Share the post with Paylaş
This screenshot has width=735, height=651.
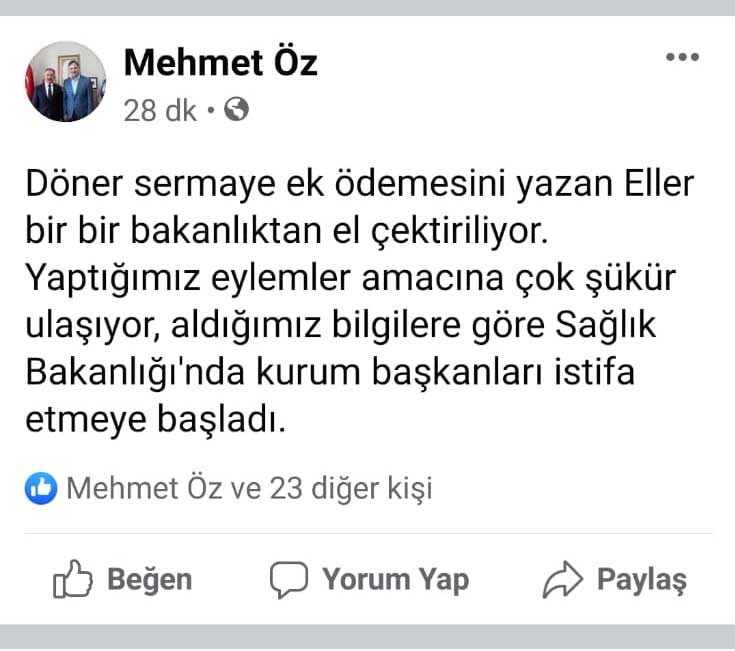coord(614,579)
